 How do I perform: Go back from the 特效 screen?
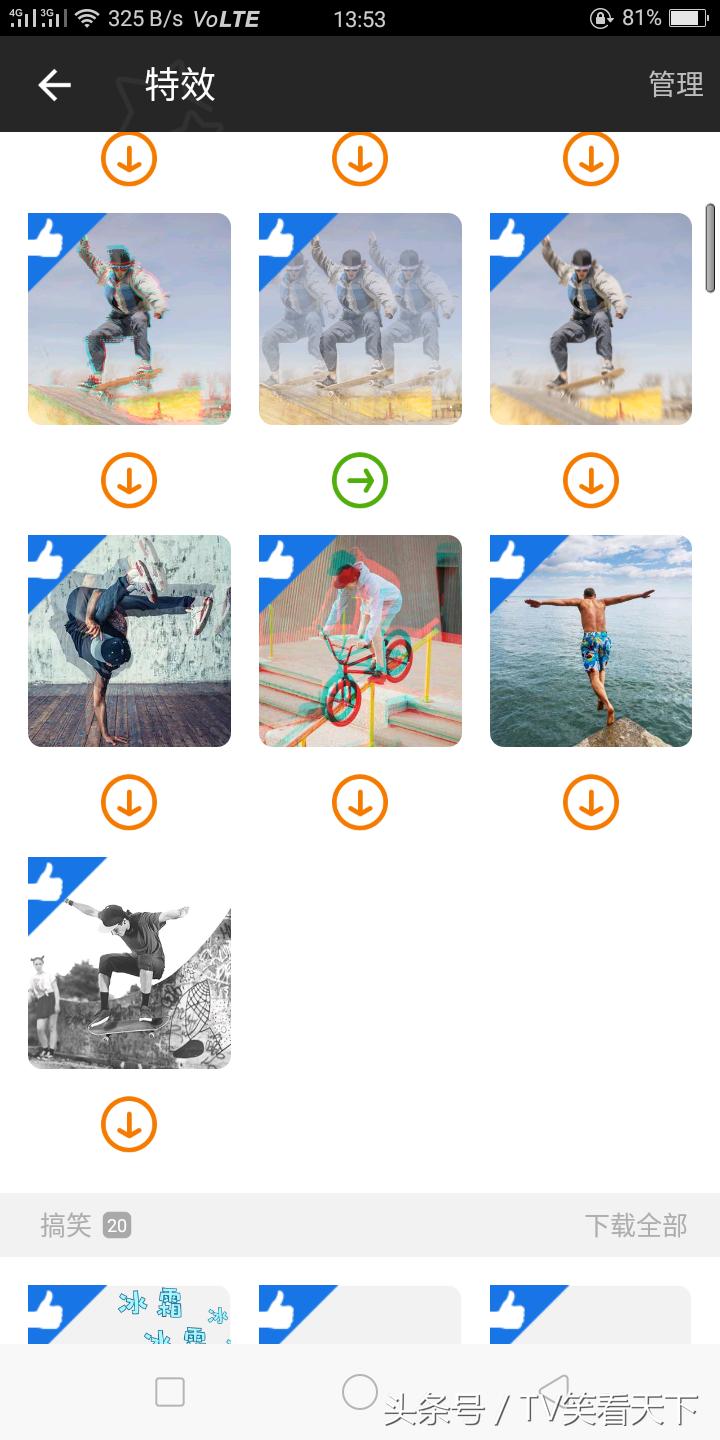point(55,85)
